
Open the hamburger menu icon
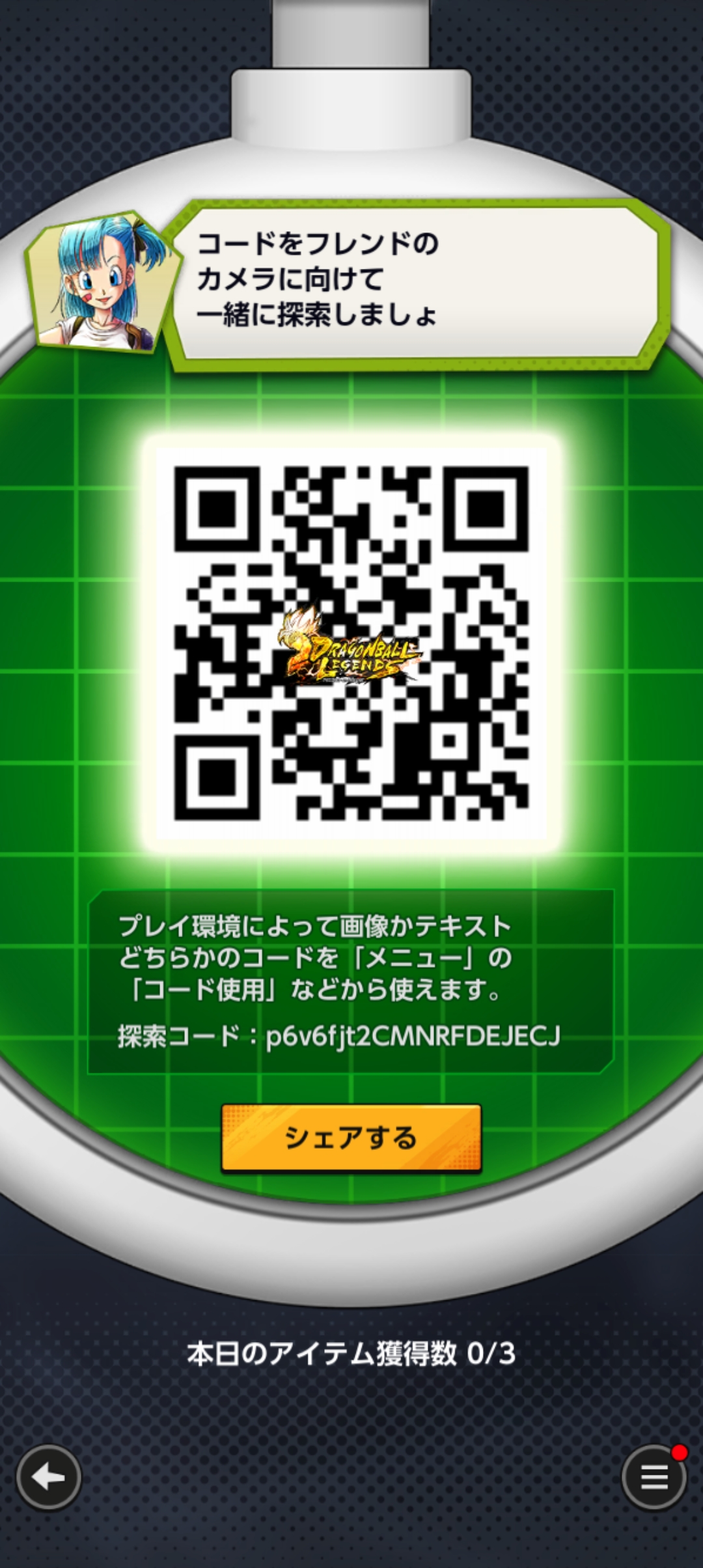654,1476
